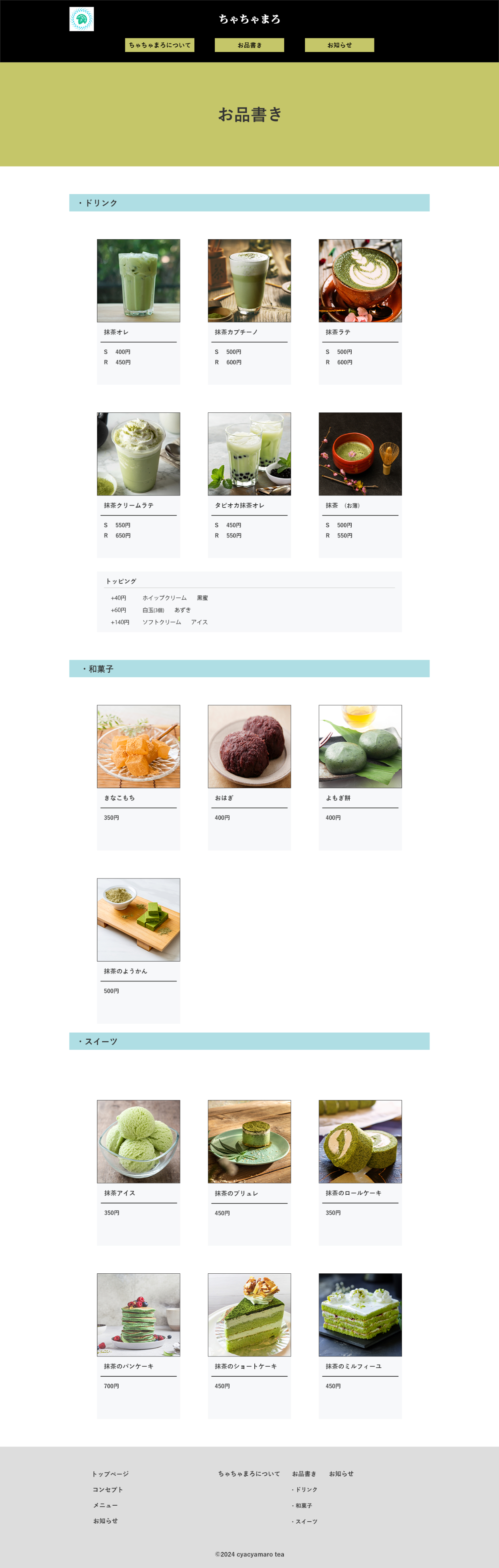Image resolution: width=499 pixels, height=1568 pixels.
Task: Open the ちゃちゃまろについて header button
Action: pos(159,45)
